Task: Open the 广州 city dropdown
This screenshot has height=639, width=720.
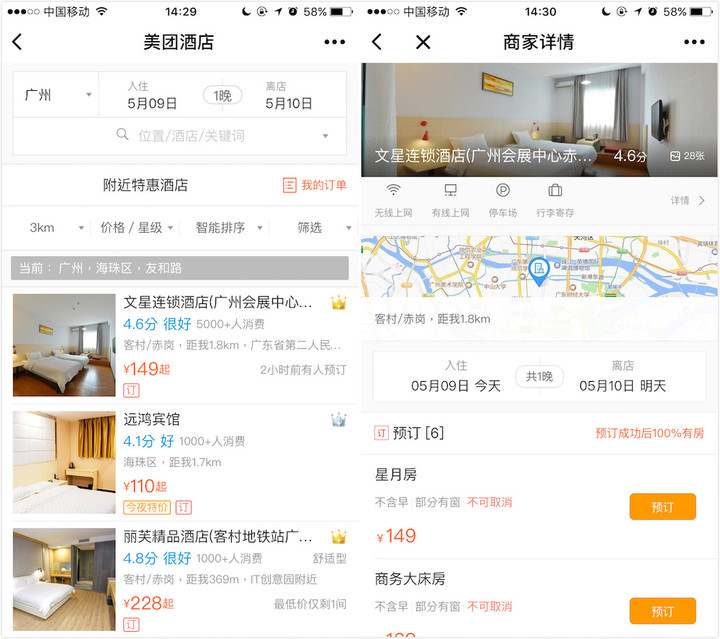Action: point(58,95)
